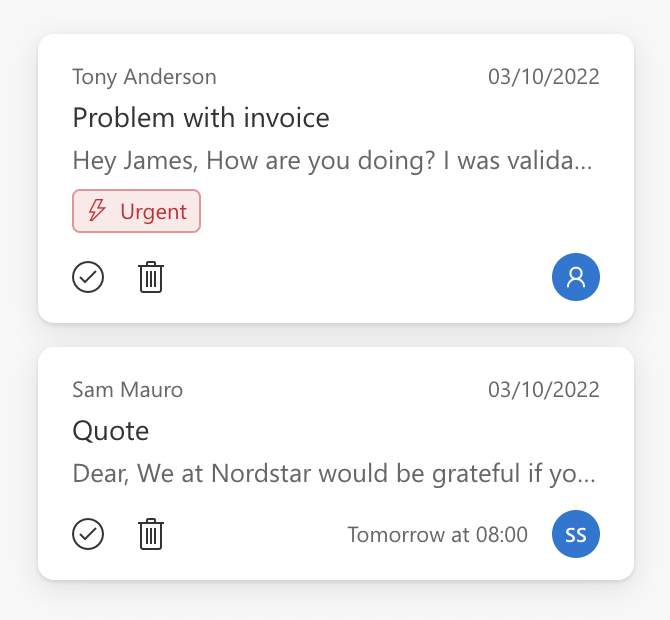
Task: Open the assignee avatar on Tony's message
Action: click(576, 277)
